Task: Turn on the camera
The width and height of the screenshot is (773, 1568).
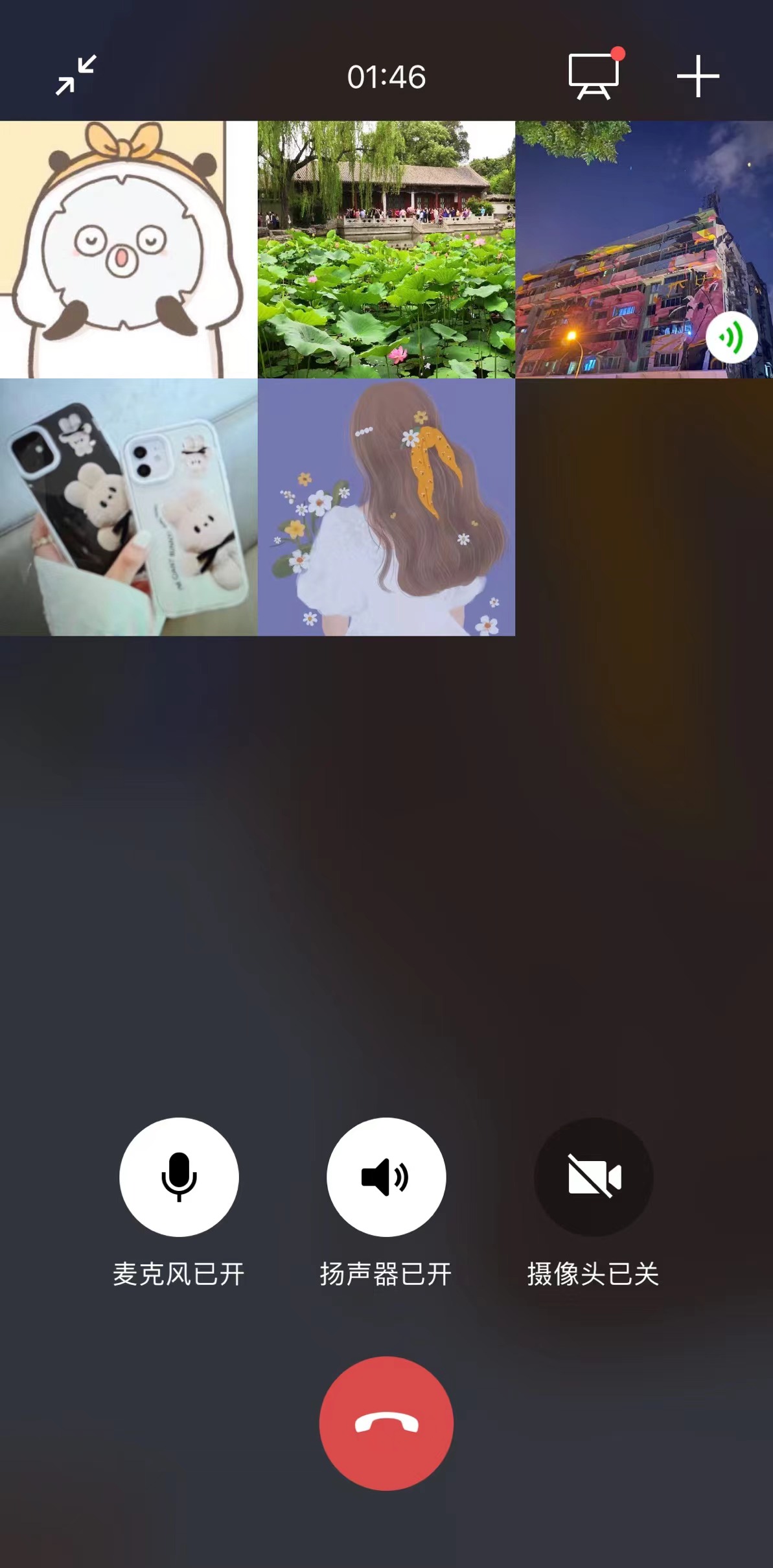Action: point(593,1177)
